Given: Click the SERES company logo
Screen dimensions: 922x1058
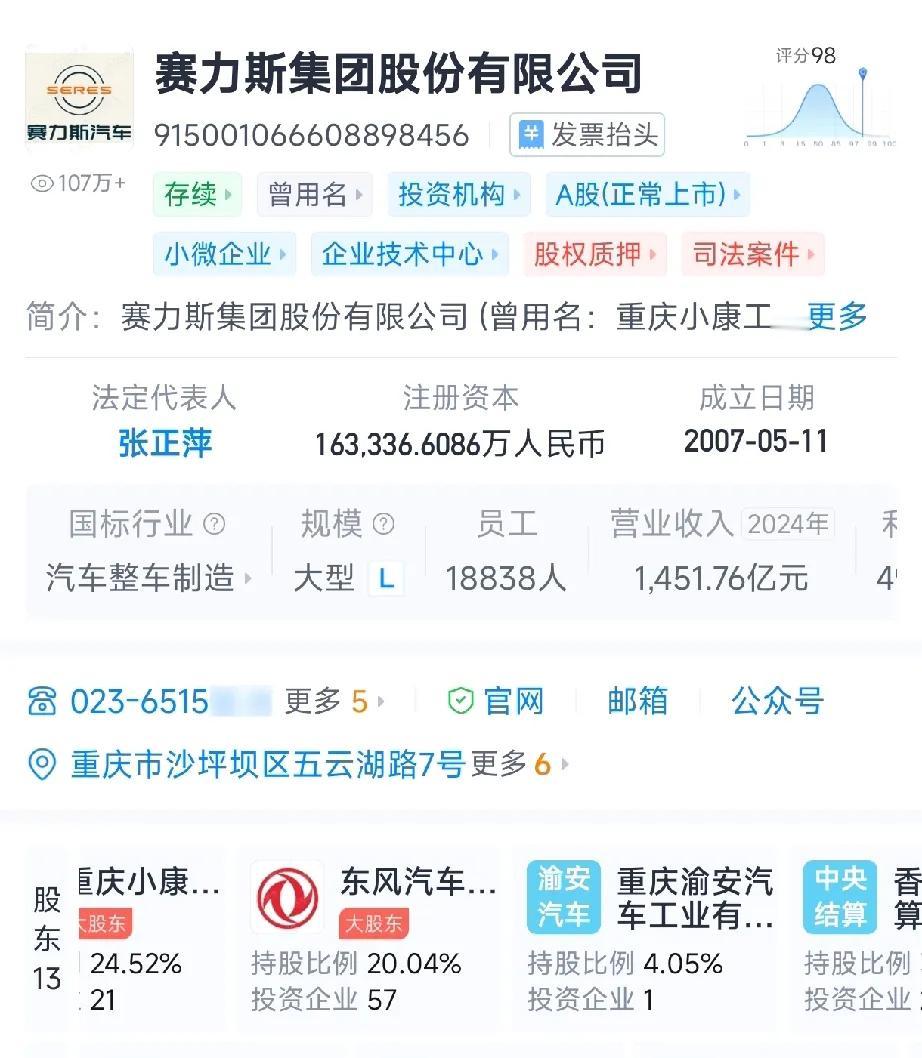Looking at the screenshot, I should [80, 94].
